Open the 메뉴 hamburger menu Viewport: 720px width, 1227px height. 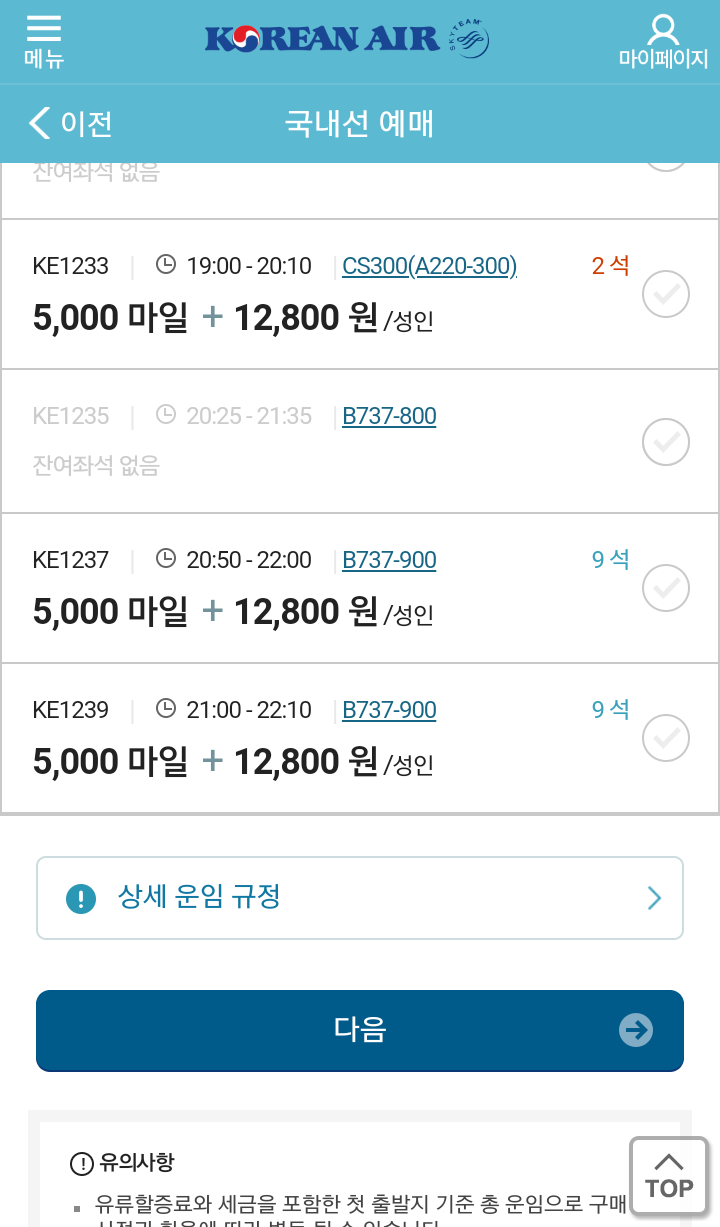tap(44, 42)
